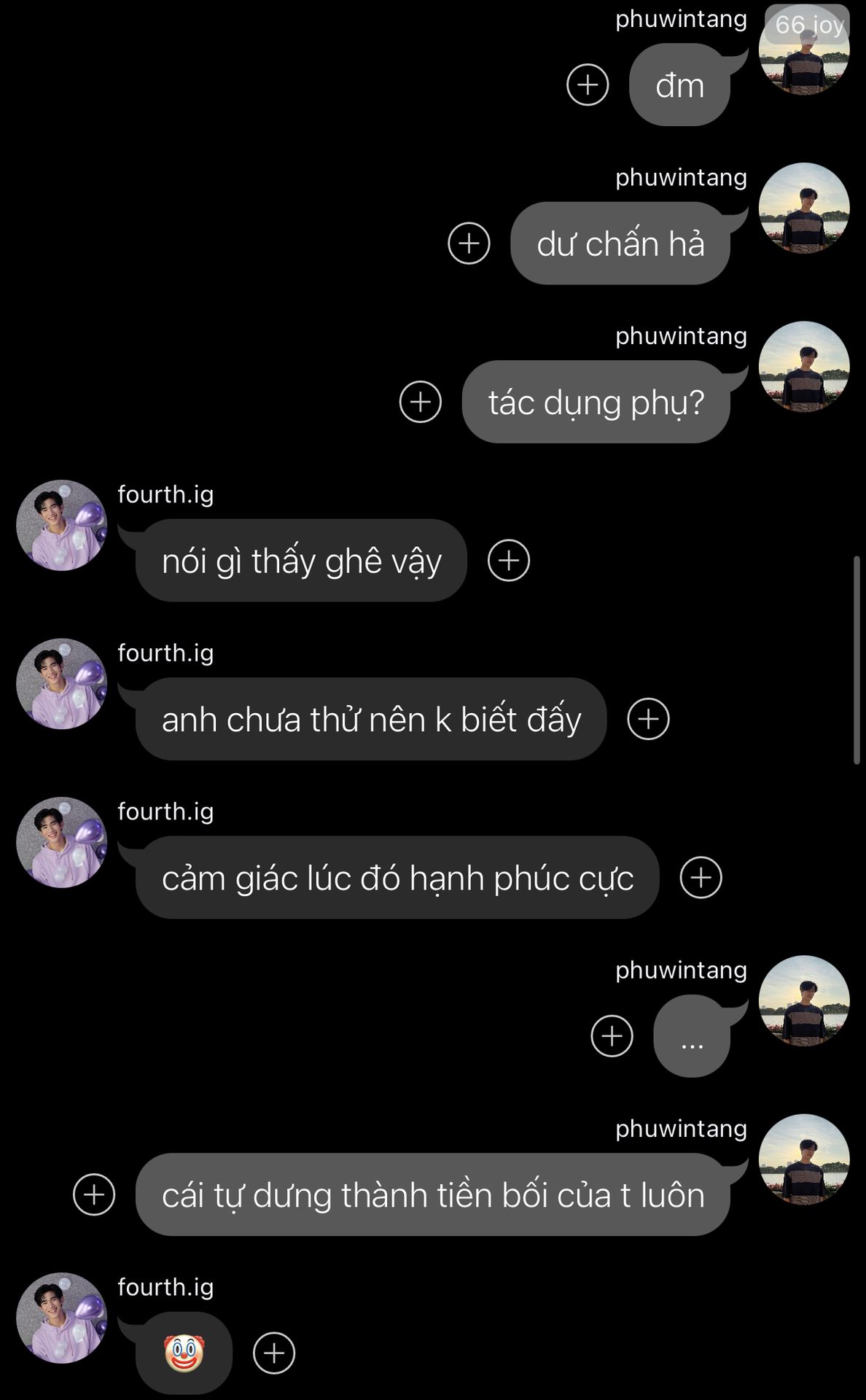The image size is (866, 1400).
Task: Add a reaction to "dư chấn hả"
Action: click(x=469, y=244)
